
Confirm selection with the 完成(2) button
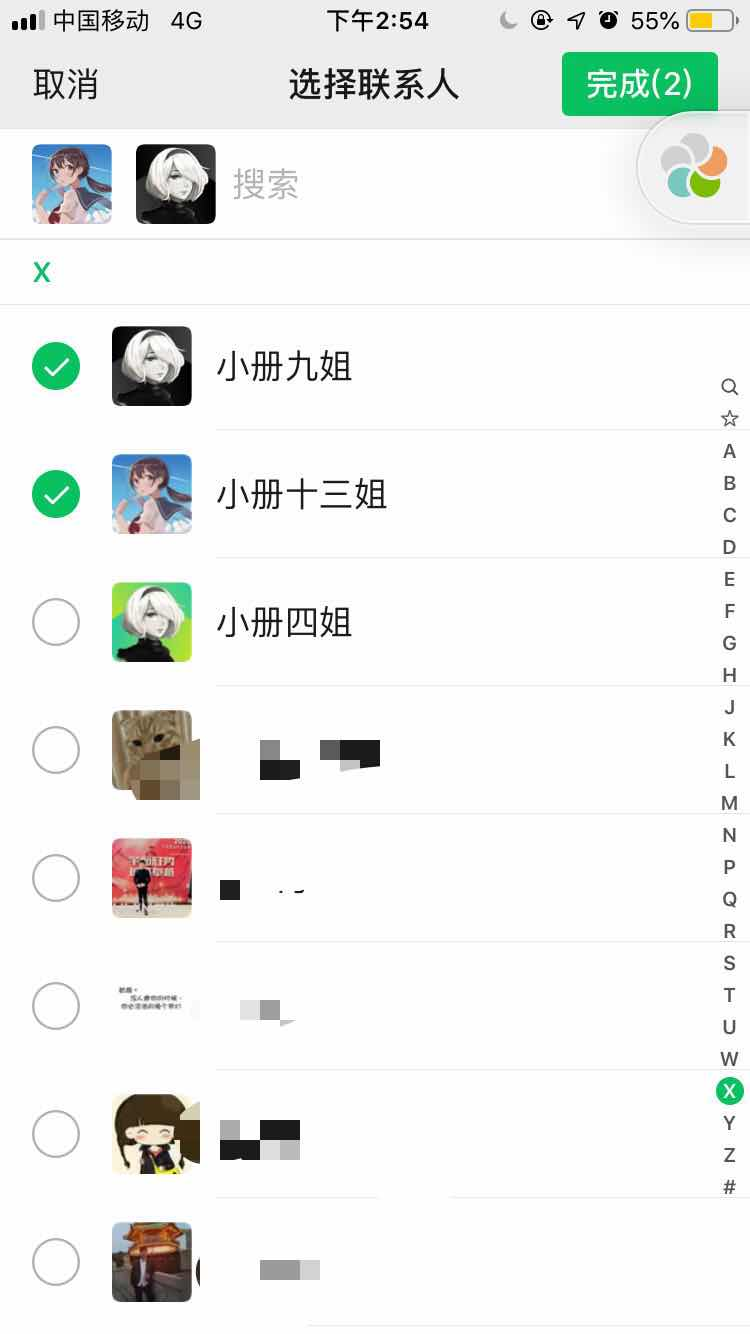(639, 84)
